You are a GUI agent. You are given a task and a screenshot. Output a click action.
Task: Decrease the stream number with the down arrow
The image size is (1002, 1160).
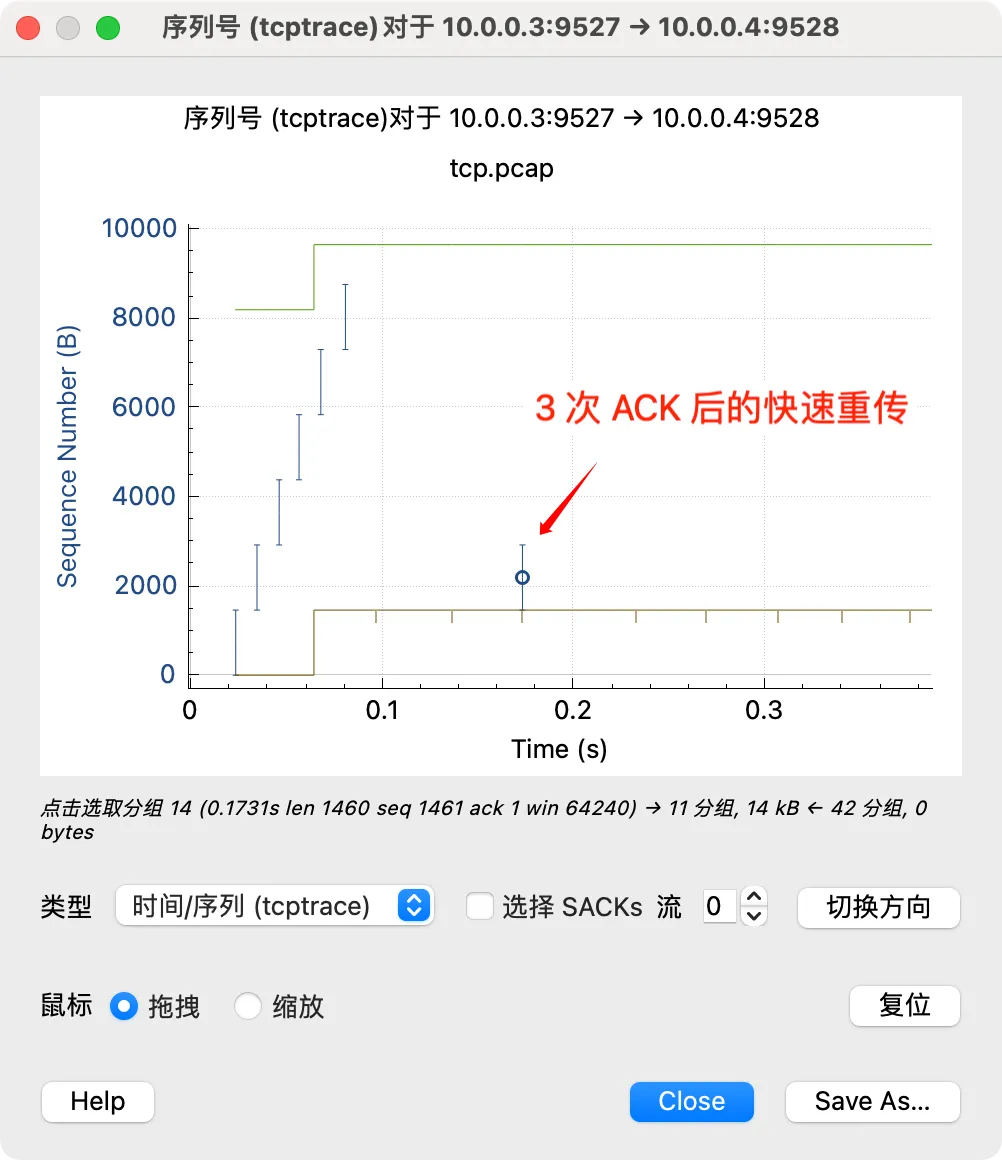(x=756, y=915)
